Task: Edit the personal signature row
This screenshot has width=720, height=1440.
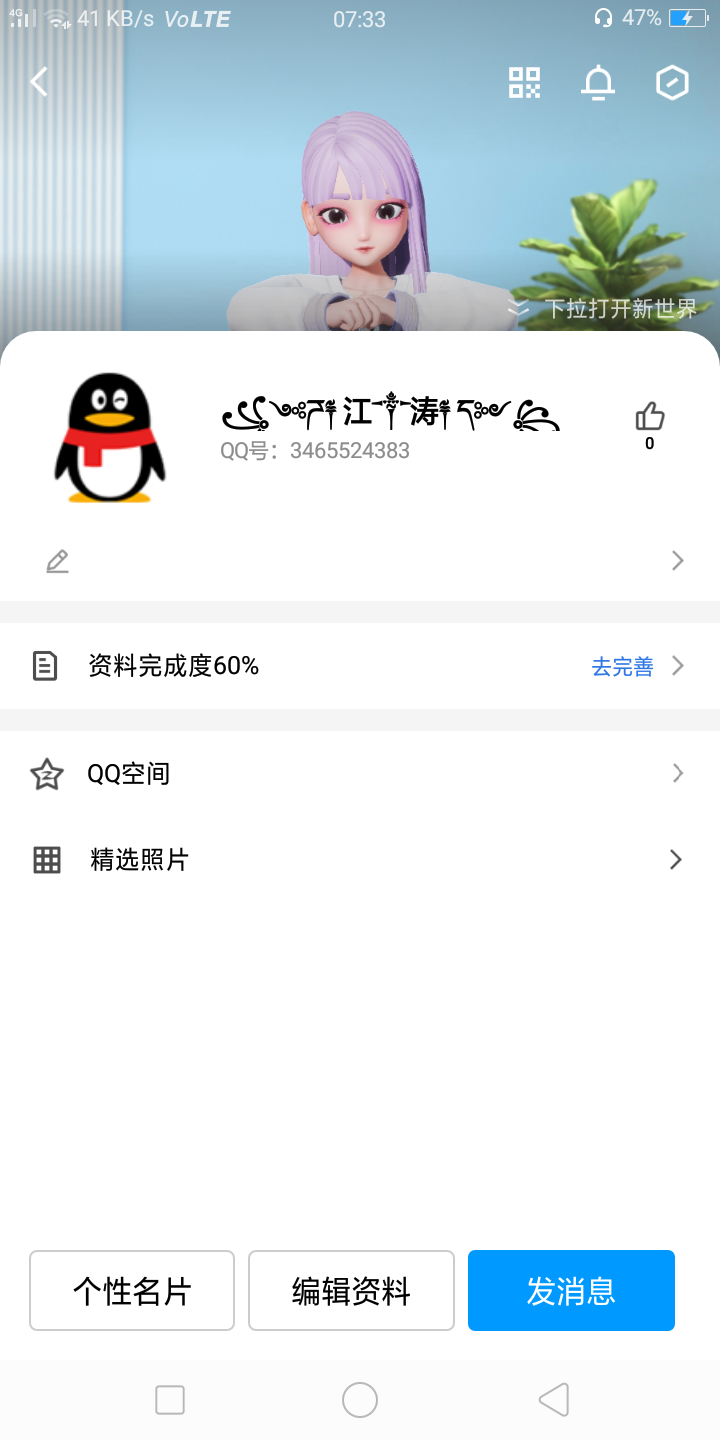Action: [360, 561]
